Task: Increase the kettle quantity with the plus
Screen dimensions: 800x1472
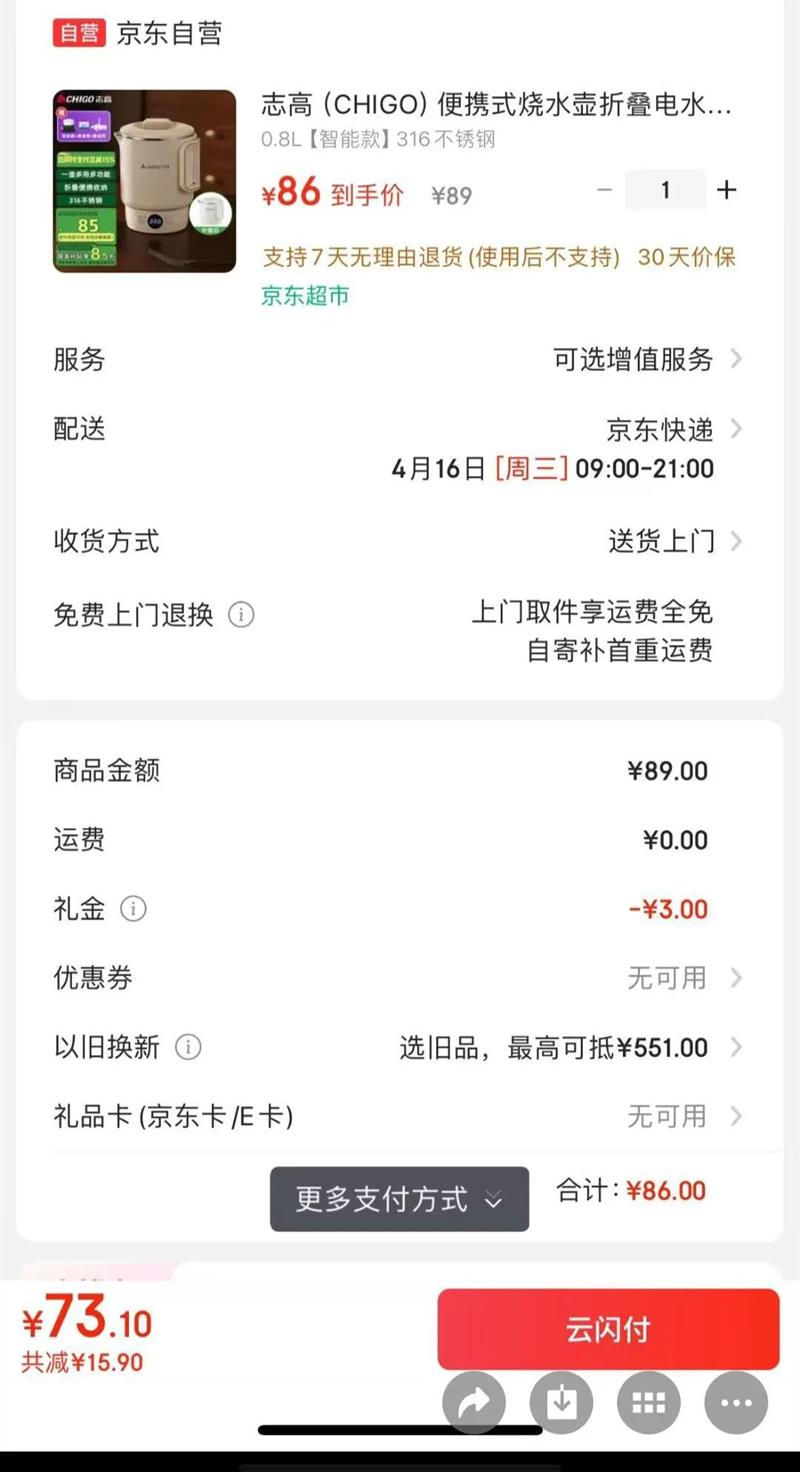Action: pyautogui.click(x=727, y=190)
